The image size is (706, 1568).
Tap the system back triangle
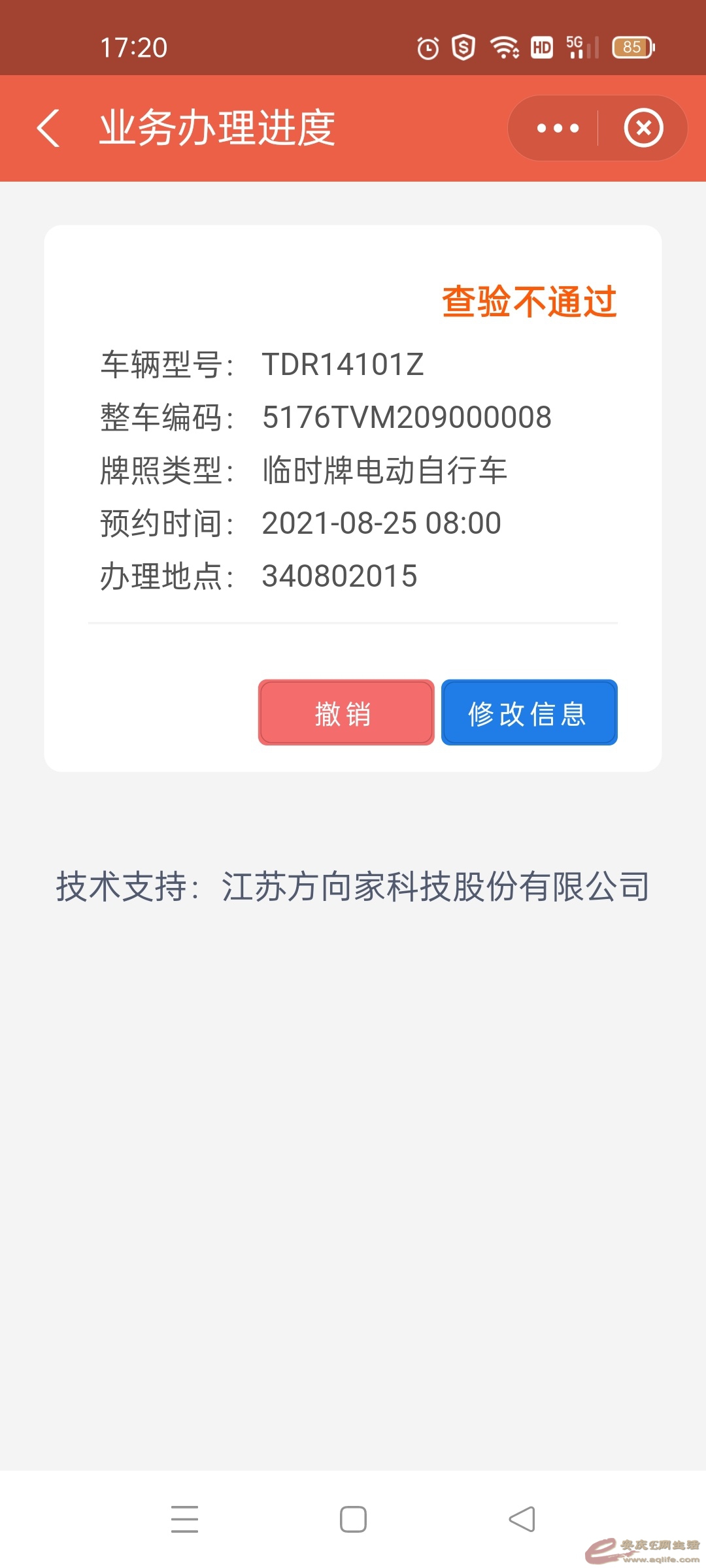point(522,1519)
